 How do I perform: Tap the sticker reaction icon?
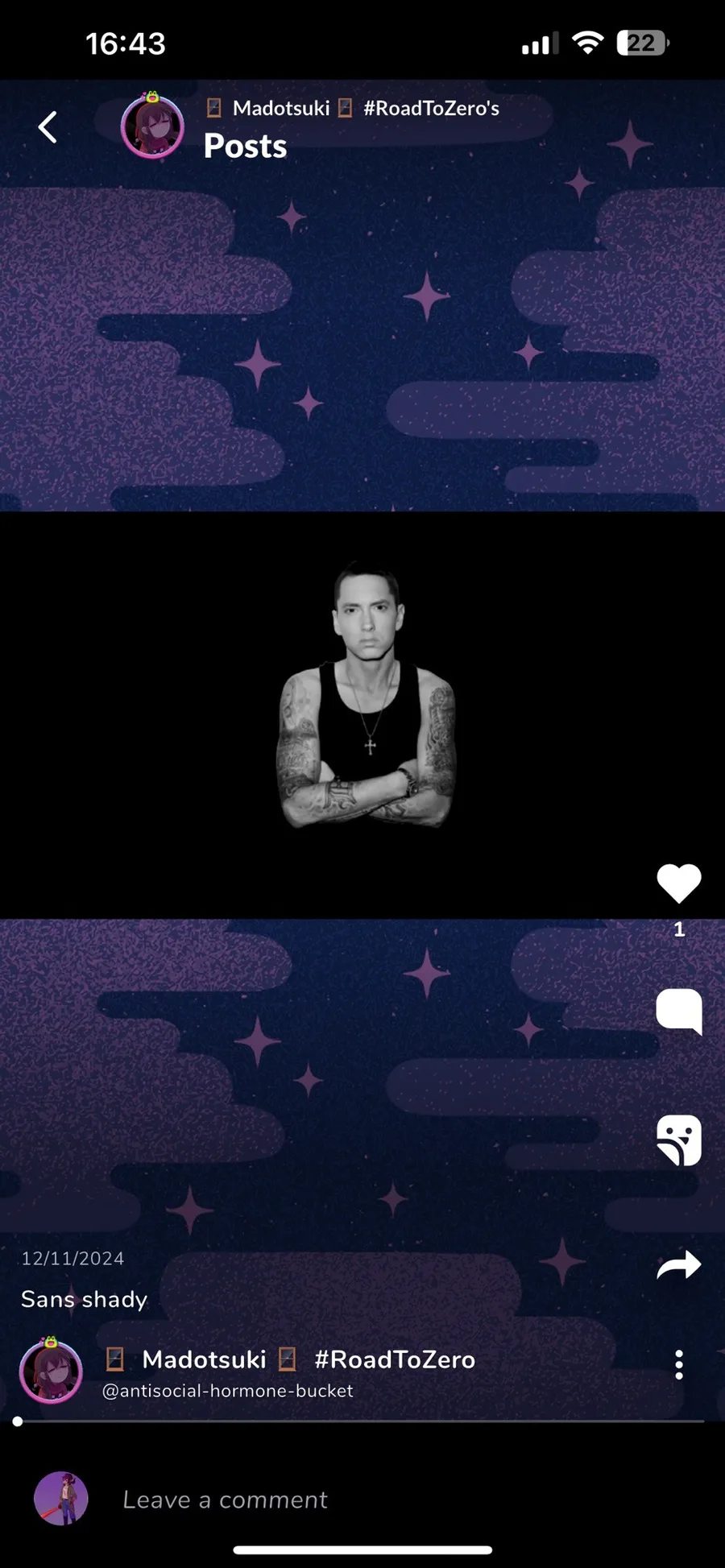tap(679, 1140)
